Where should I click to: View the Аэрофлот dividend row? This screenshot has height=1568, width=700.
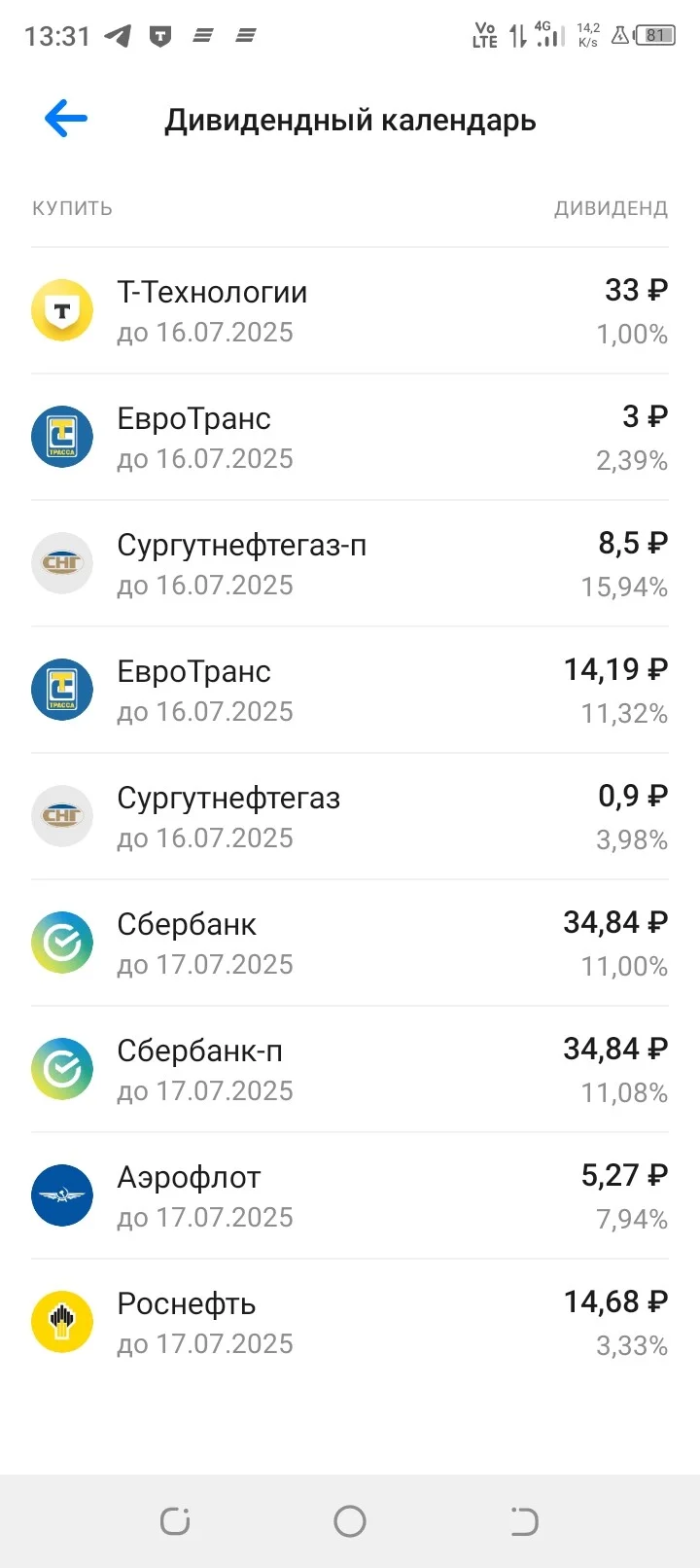click(350, 1196)
